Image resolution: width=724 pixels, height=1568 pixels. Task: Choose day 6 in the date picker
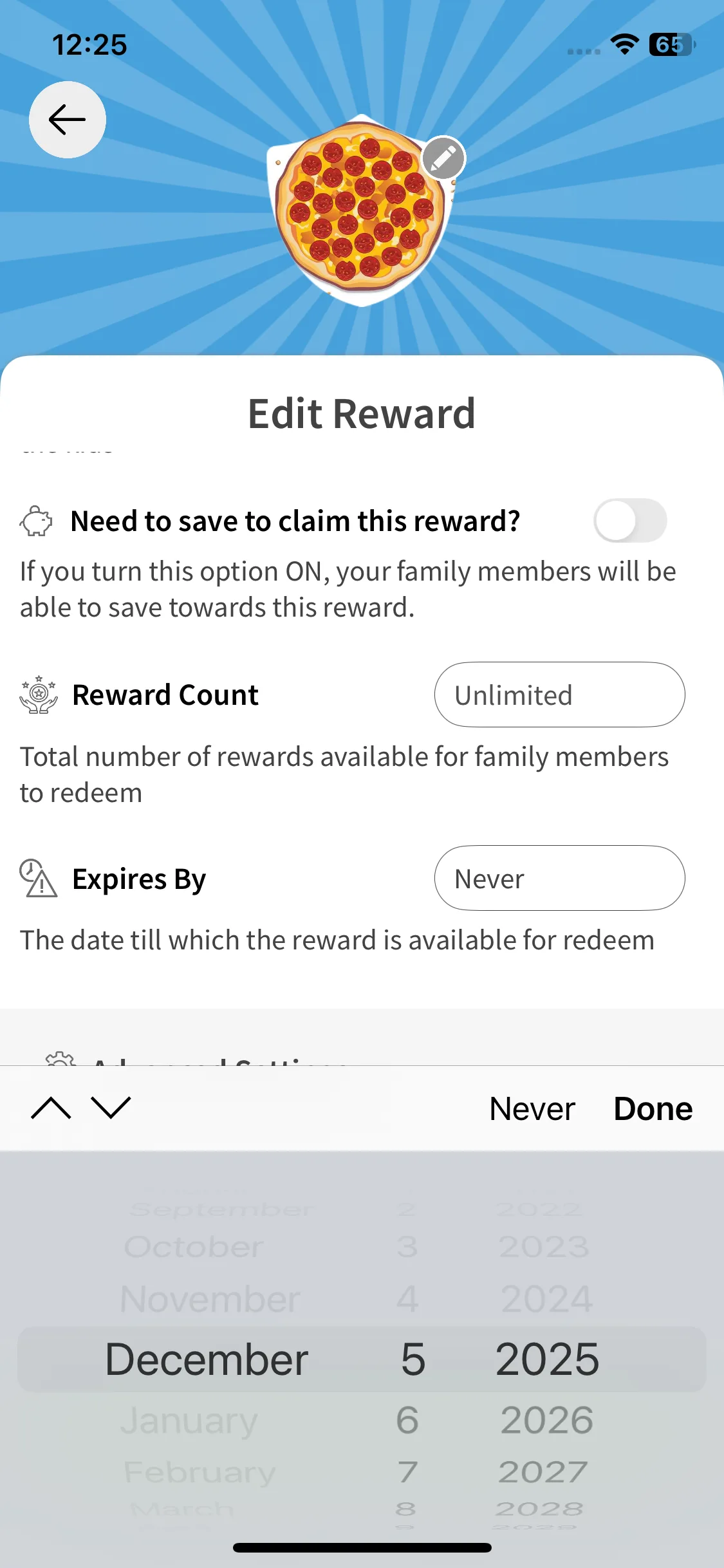coord(407,1420)
